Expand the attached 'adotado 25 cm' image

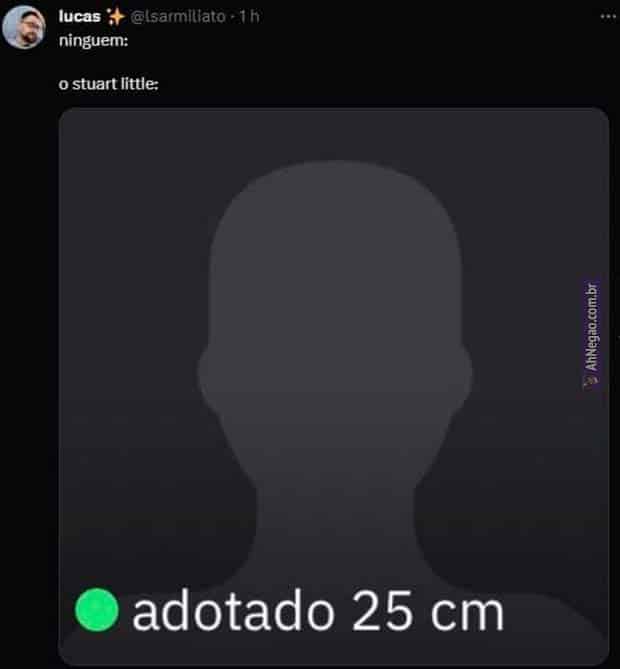pyautogui.click(x=334, y=386)
